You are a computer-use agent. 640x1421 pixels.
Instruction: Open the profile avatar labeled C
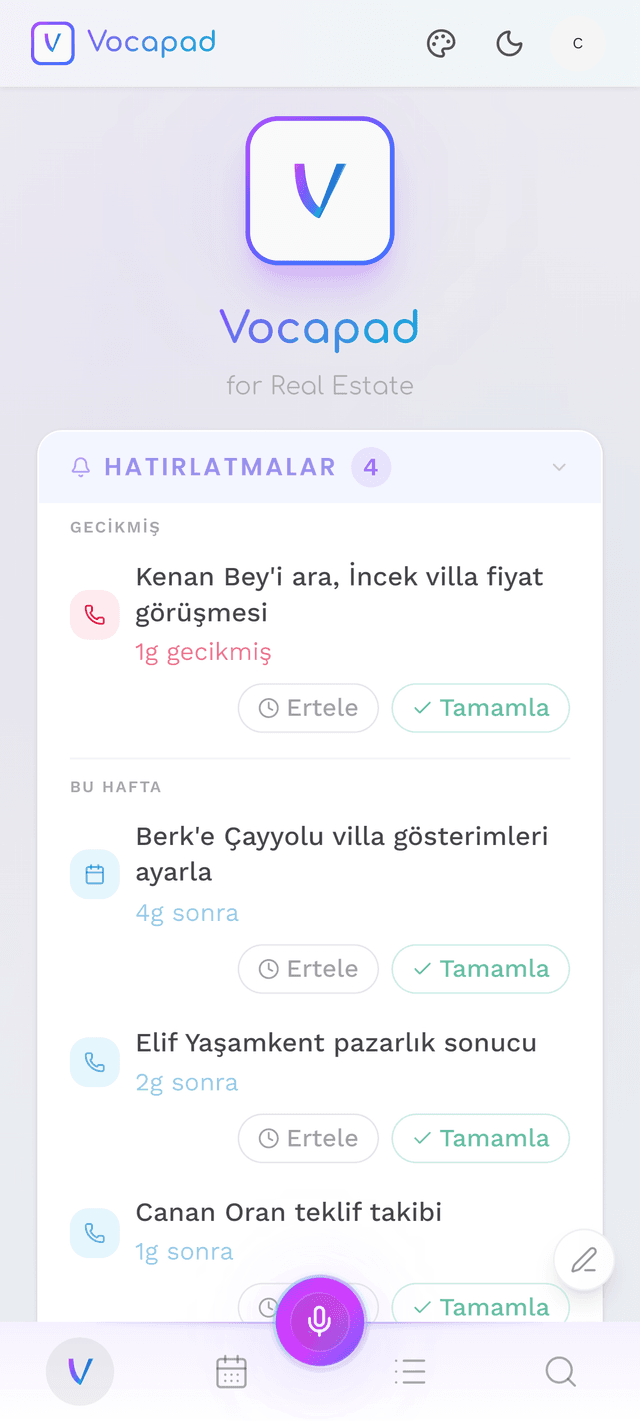point(578,44)
